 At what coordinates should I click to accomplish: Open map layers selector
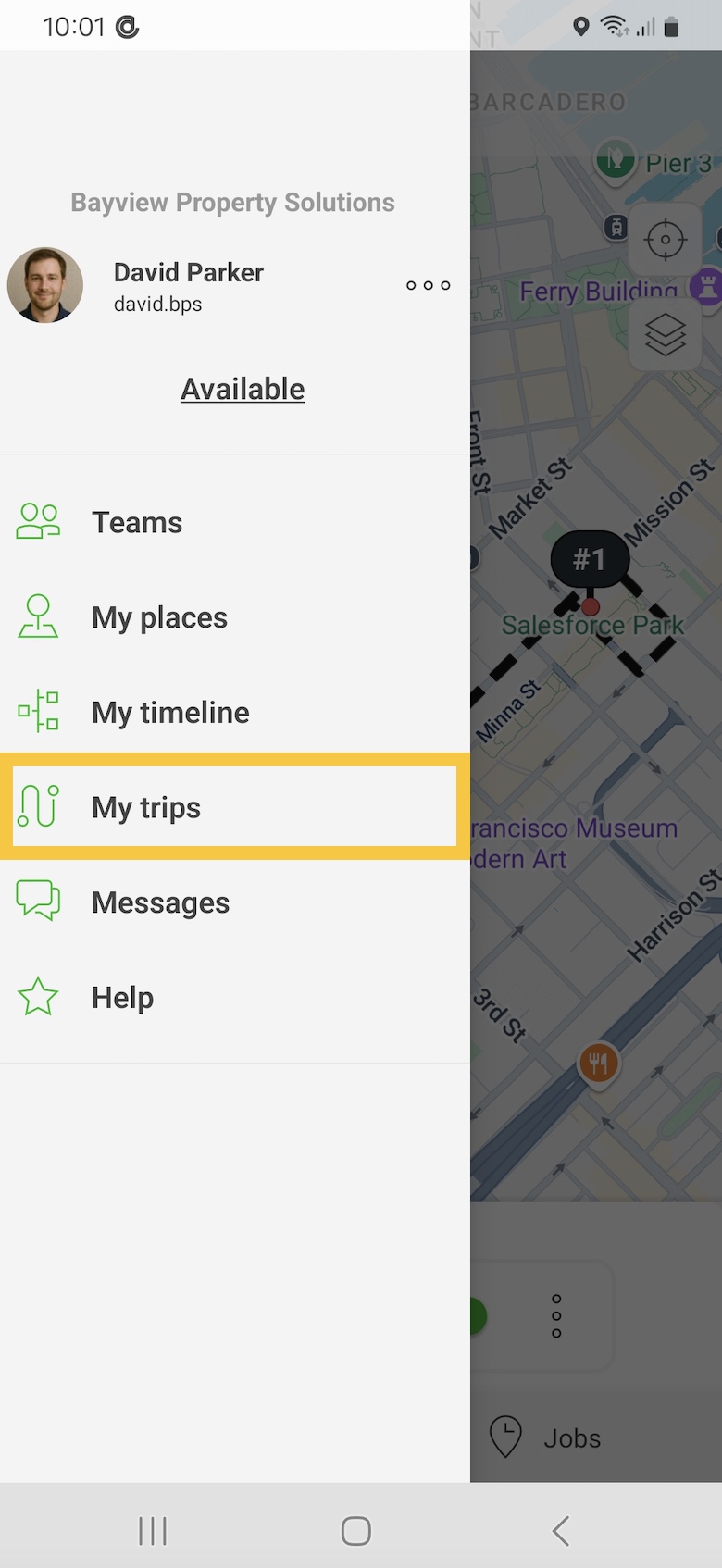(x=665, y=334)
